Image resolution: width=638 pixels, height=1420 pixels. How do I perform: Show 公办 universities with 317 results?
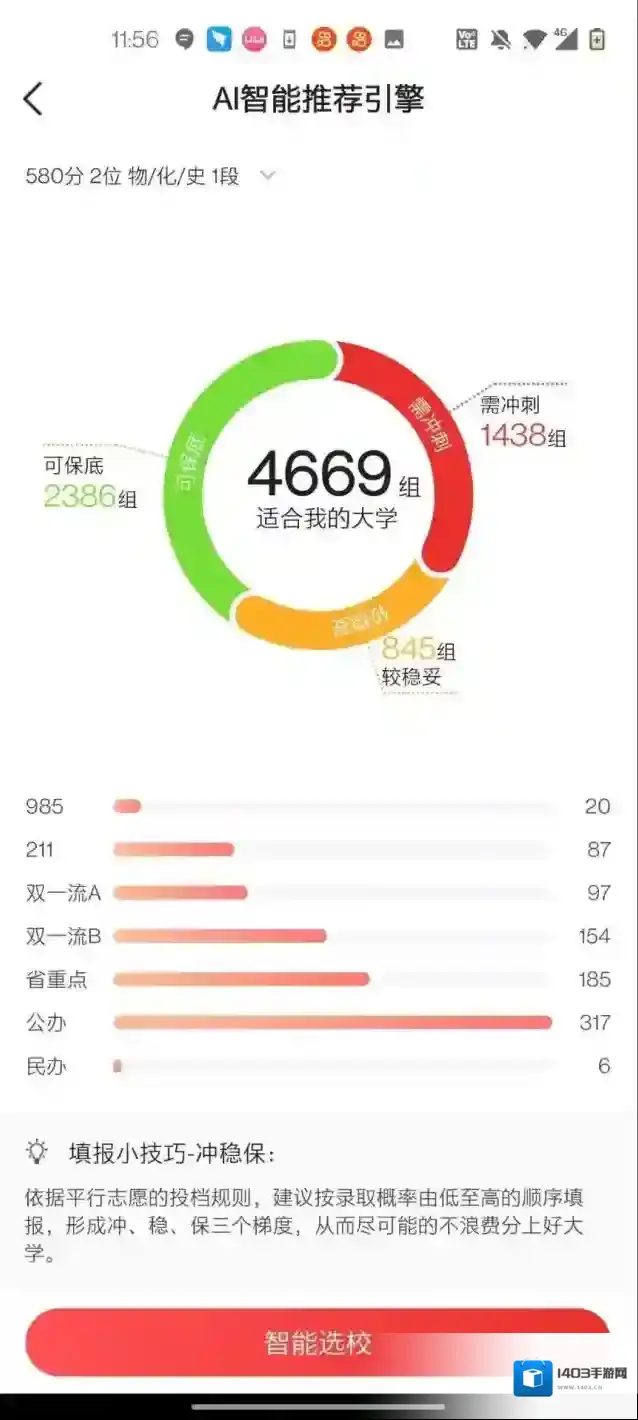click(318, 1023)
